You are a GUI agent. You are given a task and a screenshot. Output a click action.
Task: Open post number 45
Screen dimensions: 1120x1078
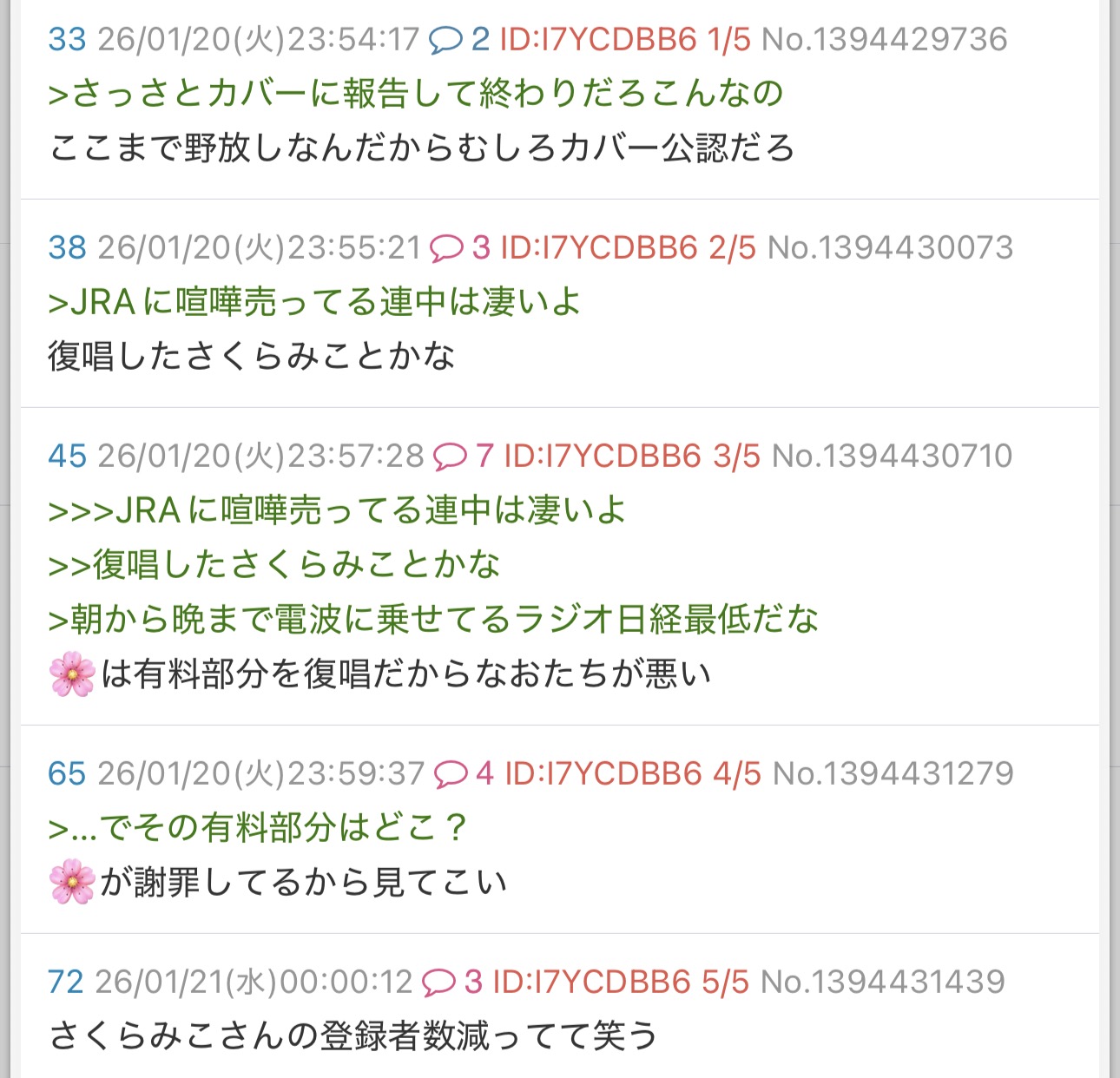click(67, 456)
